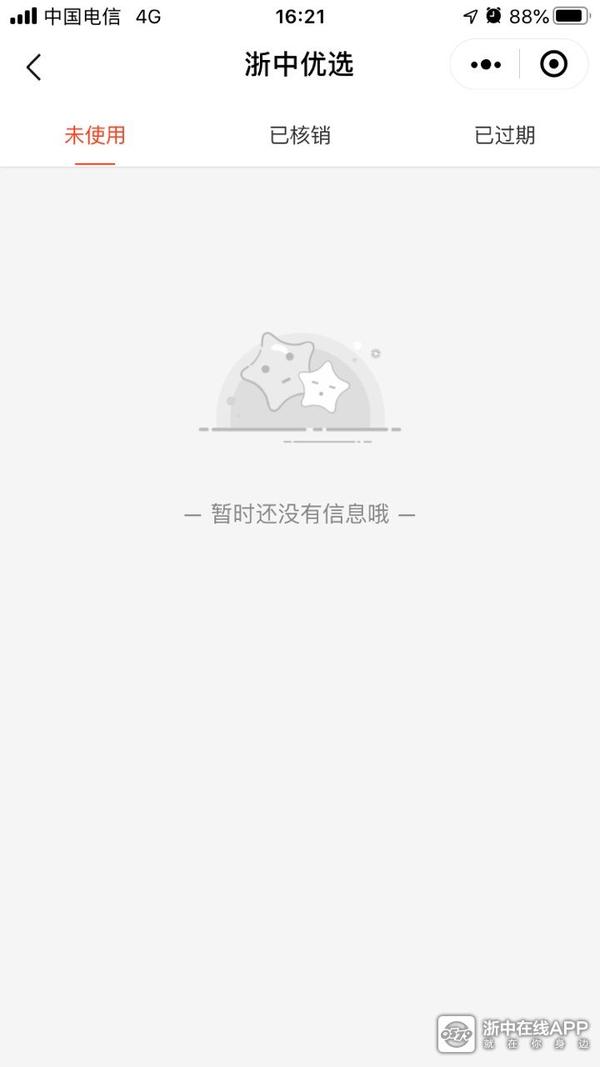600x1067 pixels.
Task: Switch to the 已核销 tab
Action: (300, 136)
